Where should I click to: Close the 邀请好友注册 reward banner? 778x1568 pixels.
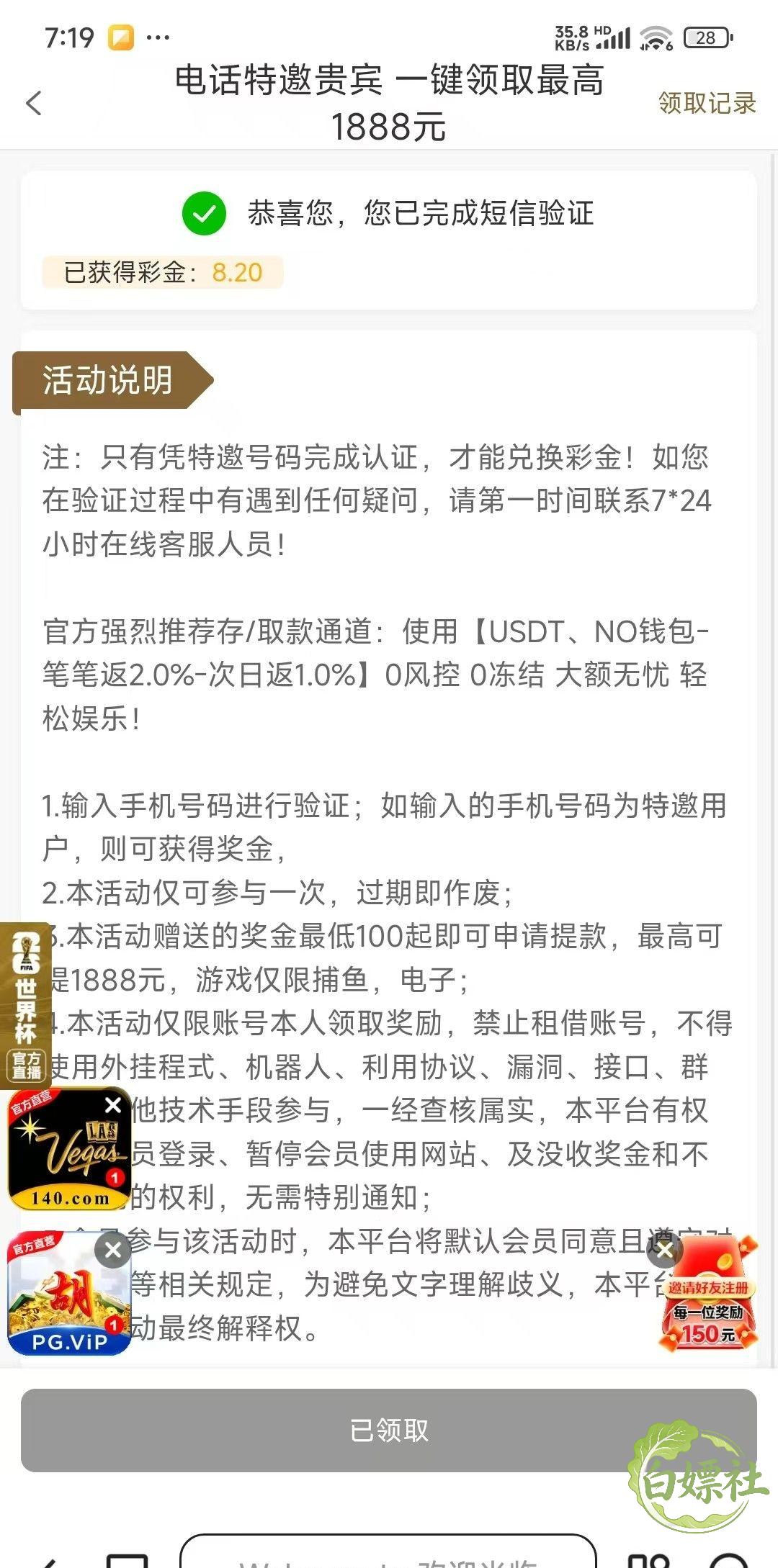point(664,1251)
